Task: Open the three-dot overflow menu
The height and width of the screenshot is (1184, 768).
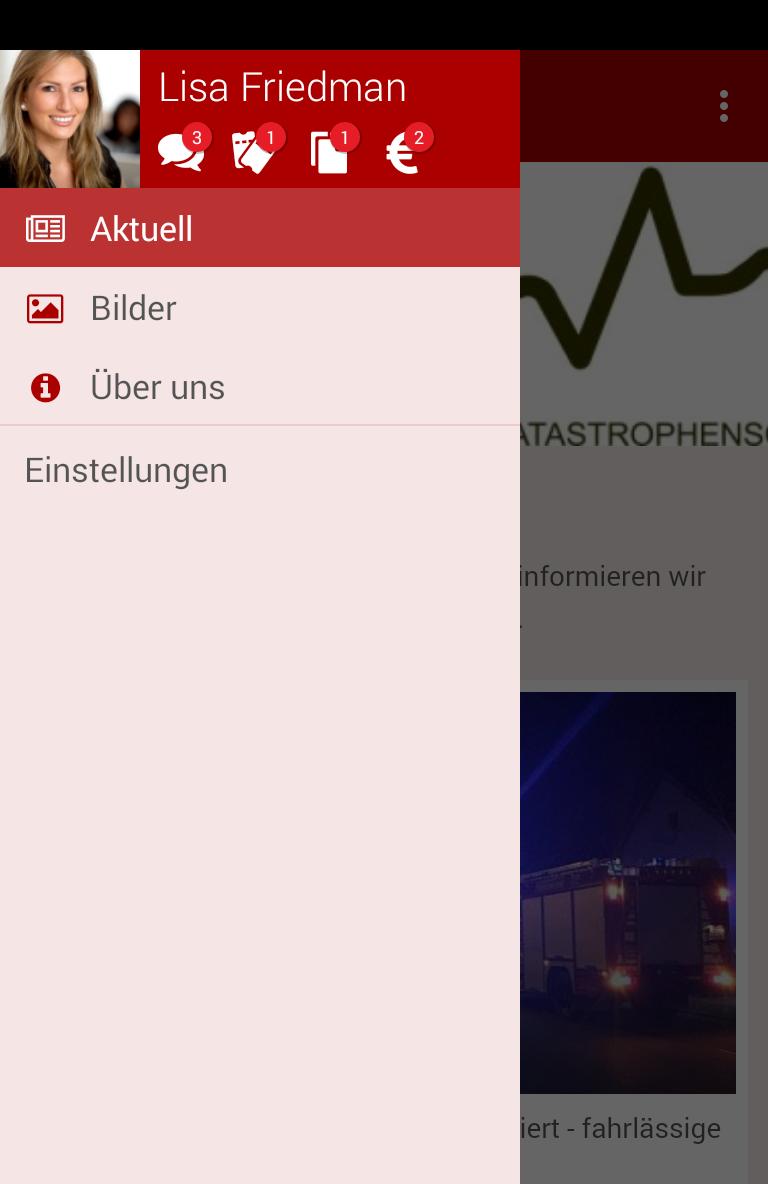Action: (724, 106)
